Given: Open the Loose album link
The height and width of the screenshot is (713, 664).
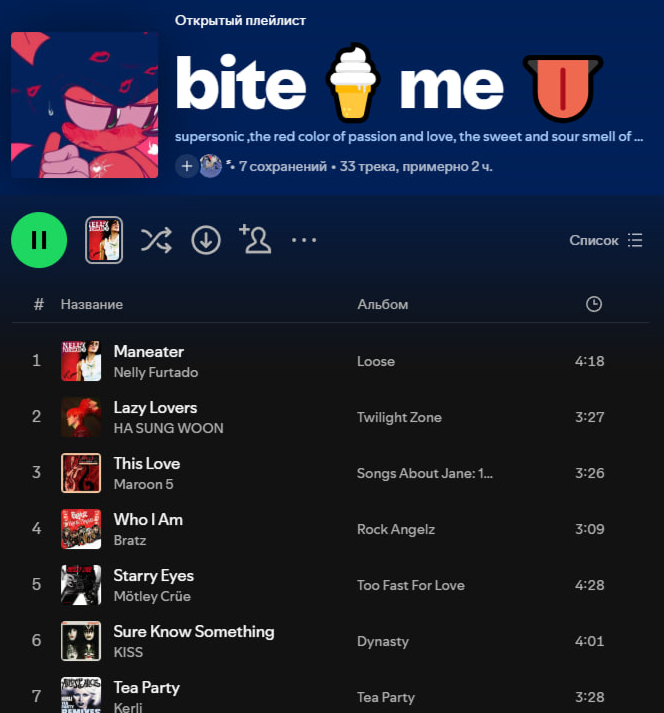Looking at the screenshot, I should [x=376, y=362].
